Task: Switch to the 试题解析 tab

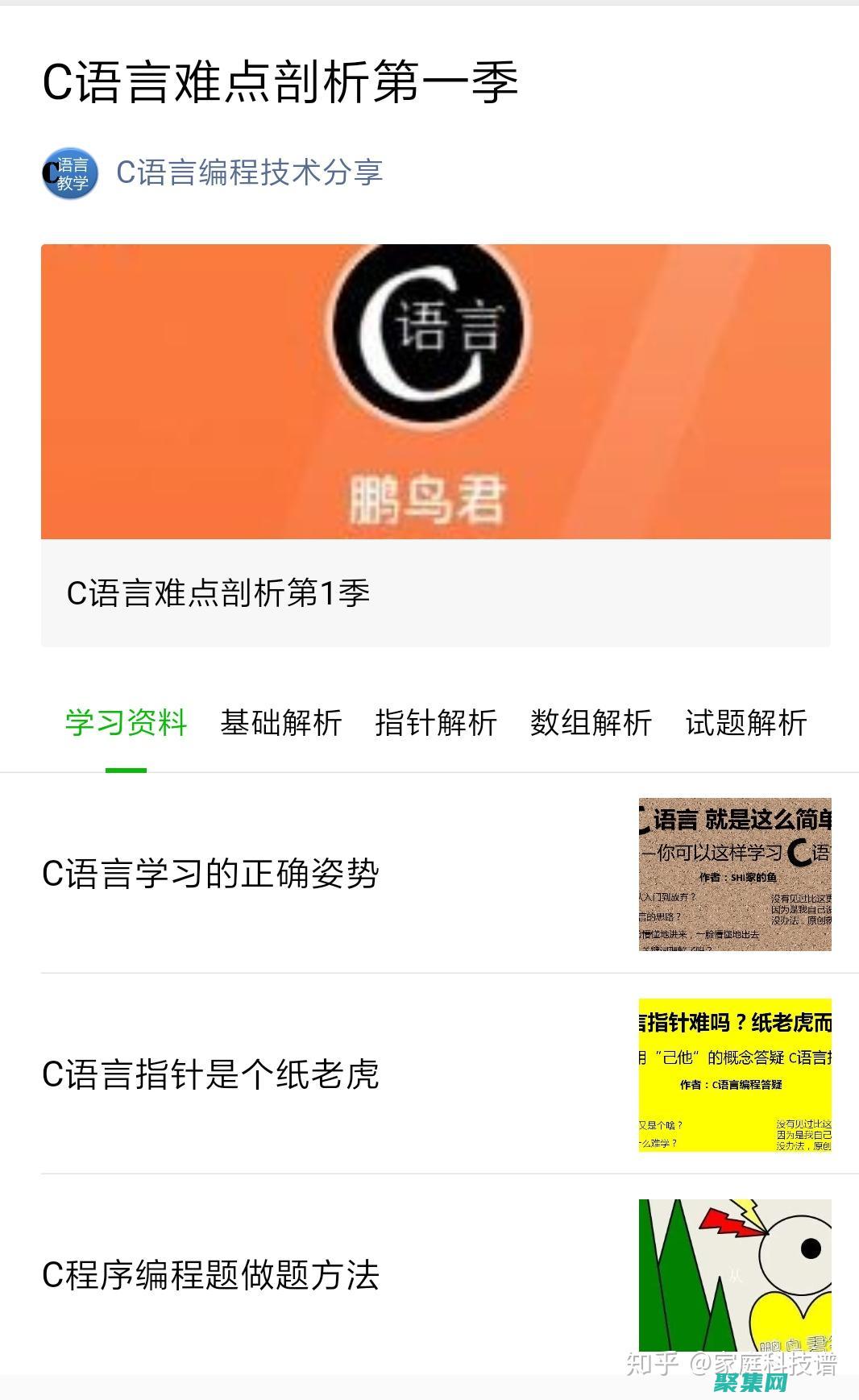Action: [x=745, y=723]
